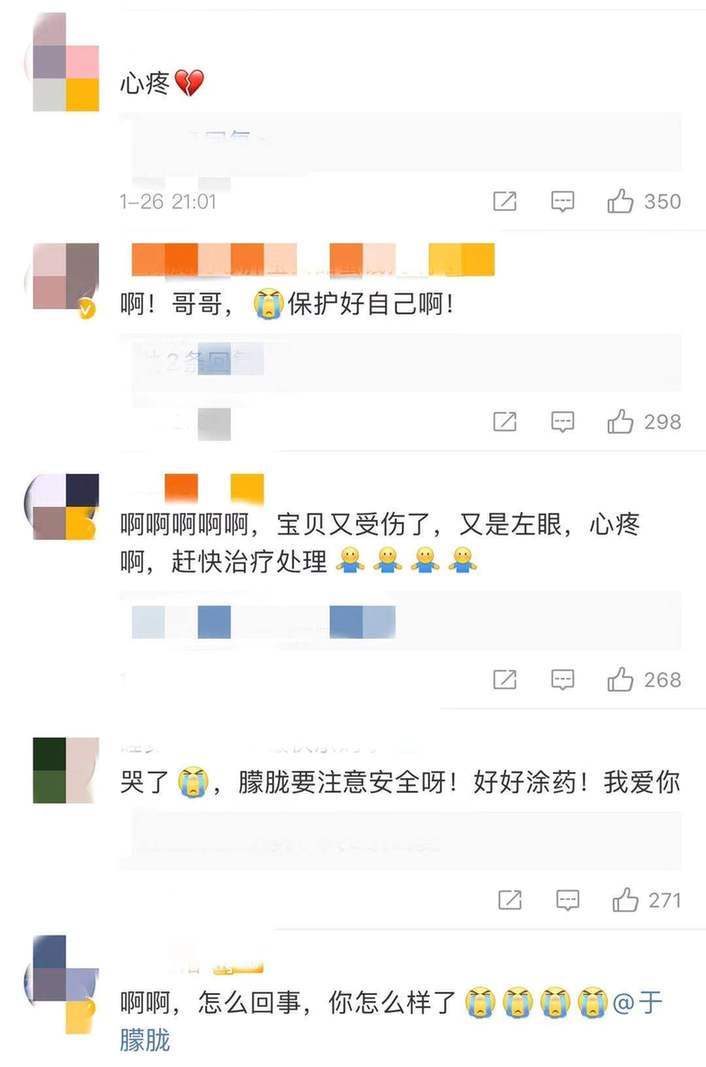Like the "保护好自己啊" comment with 298 likes

click(621, 422)
